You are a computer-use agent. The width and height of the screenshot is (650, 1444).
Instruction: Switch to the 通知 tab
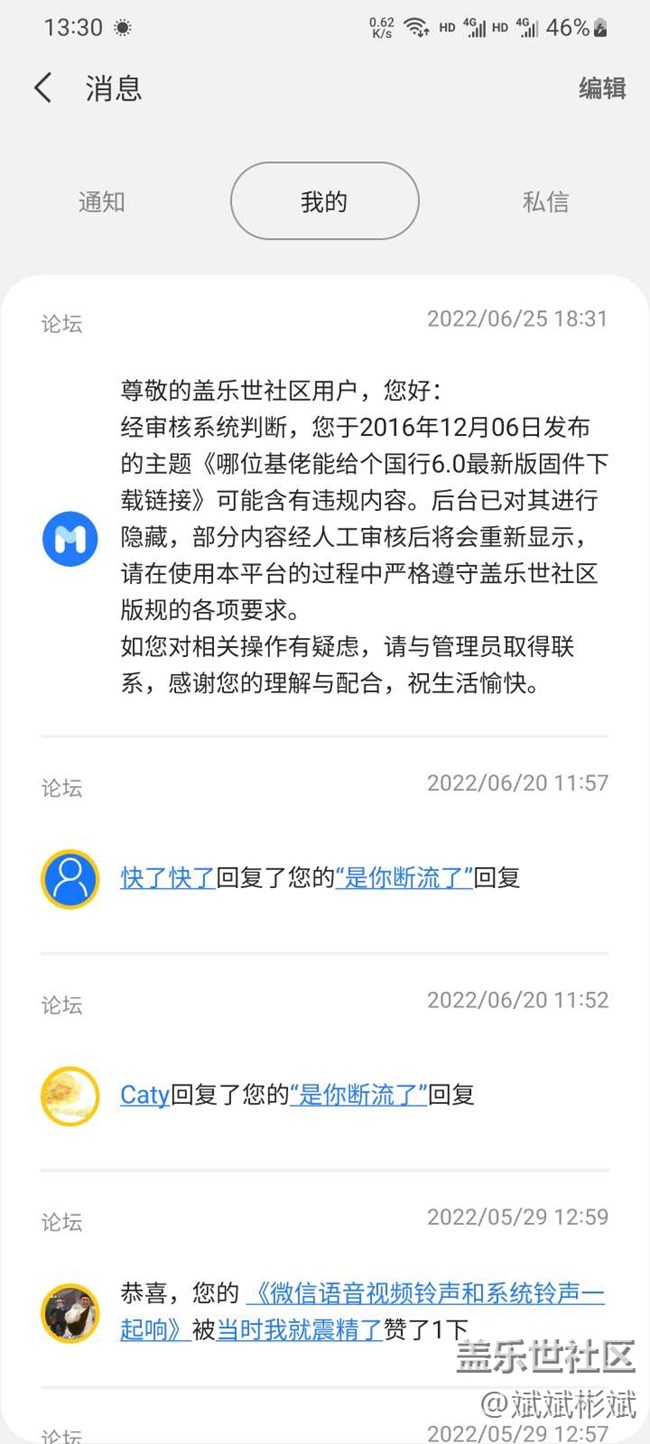[102, 201]
